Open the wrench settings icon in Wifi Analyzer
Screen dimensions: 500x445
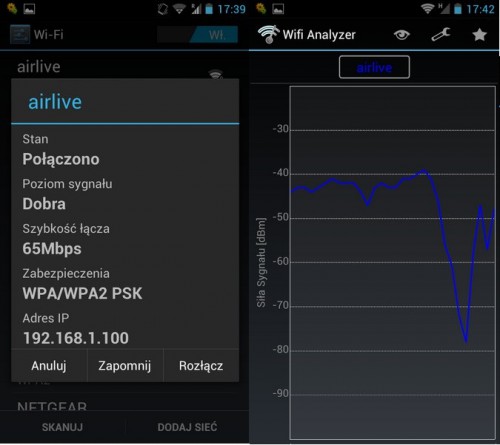(441, 34)
